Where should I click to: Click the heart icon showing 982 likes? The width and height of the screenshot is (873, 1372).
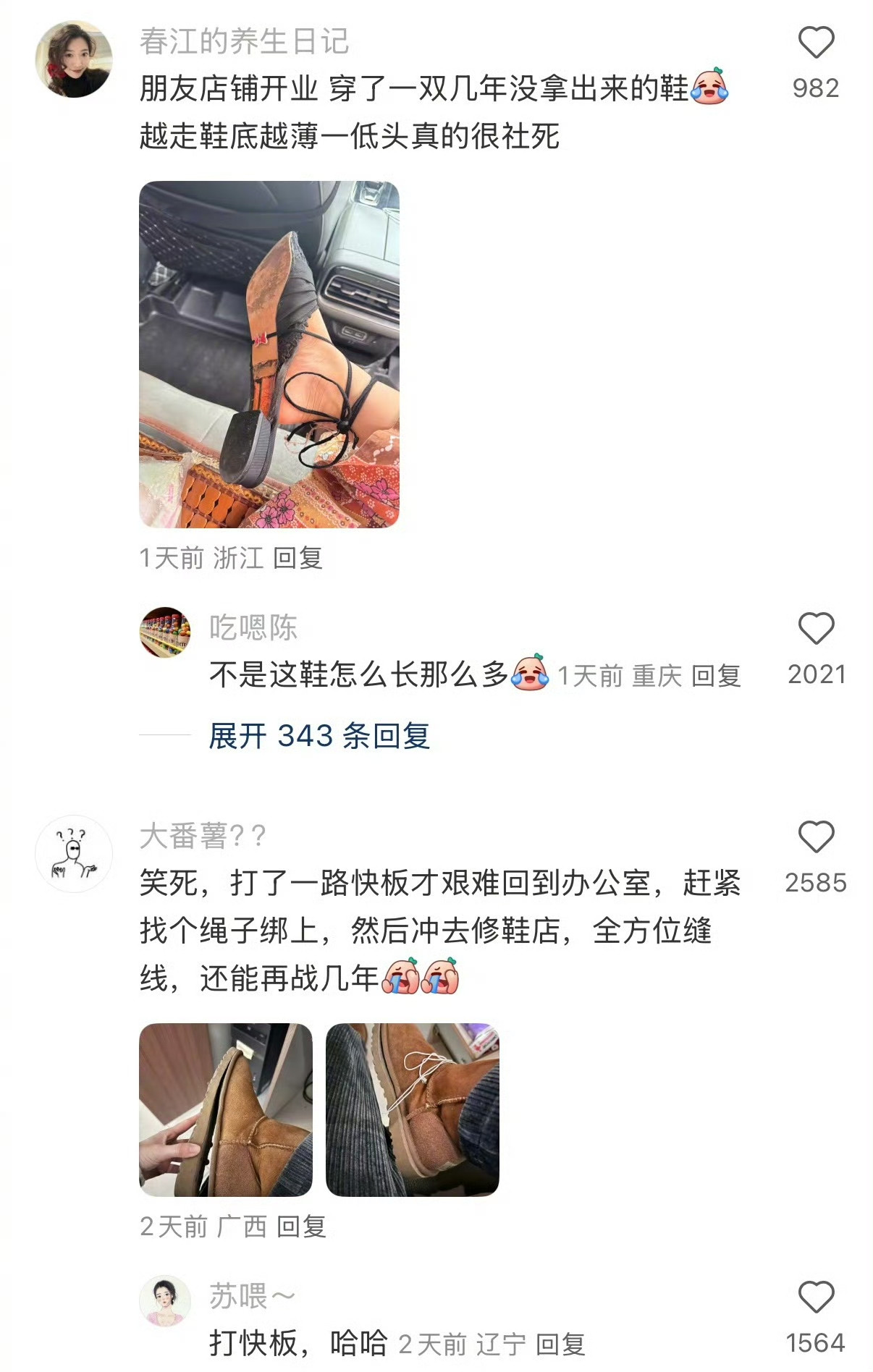tap(817, 41)
